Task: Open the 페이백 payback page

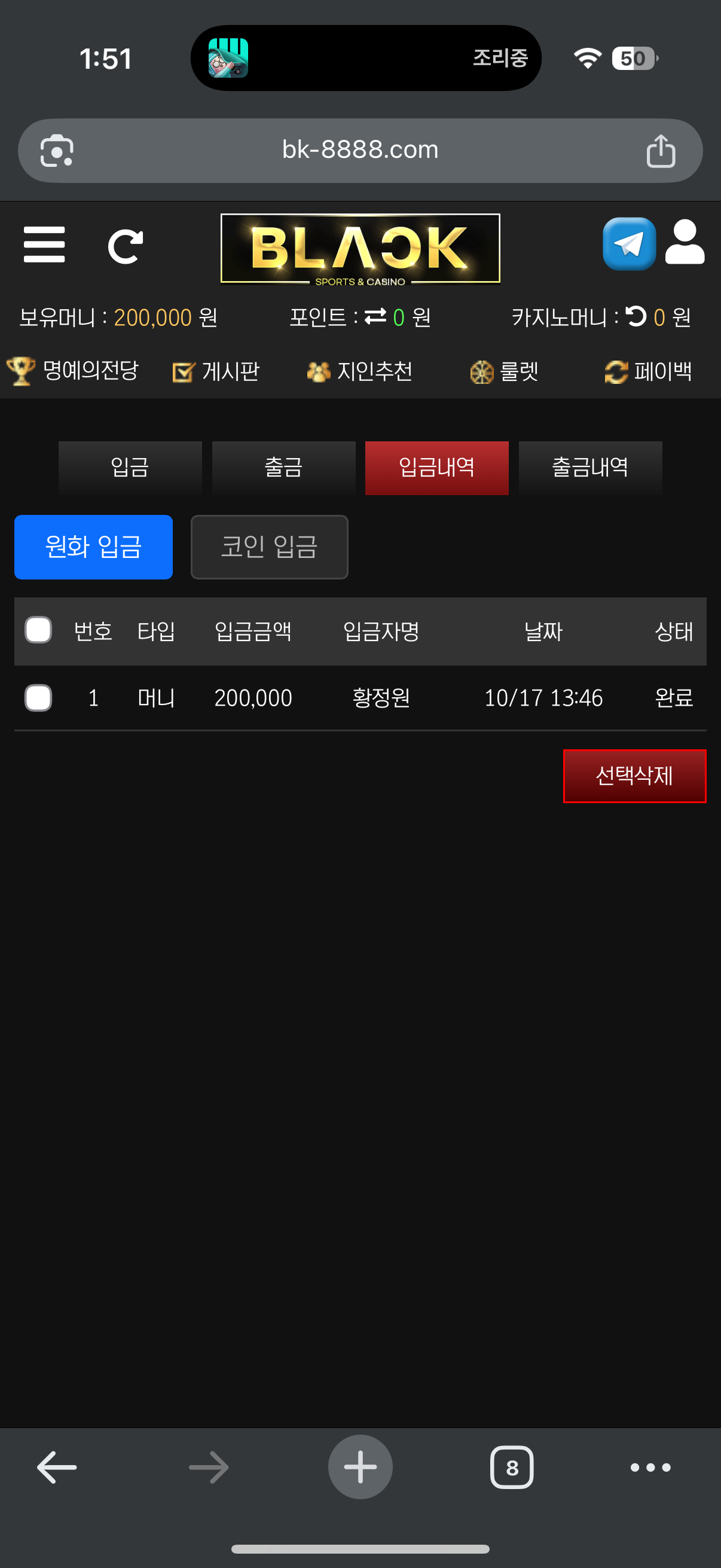Action: [648, 371]
